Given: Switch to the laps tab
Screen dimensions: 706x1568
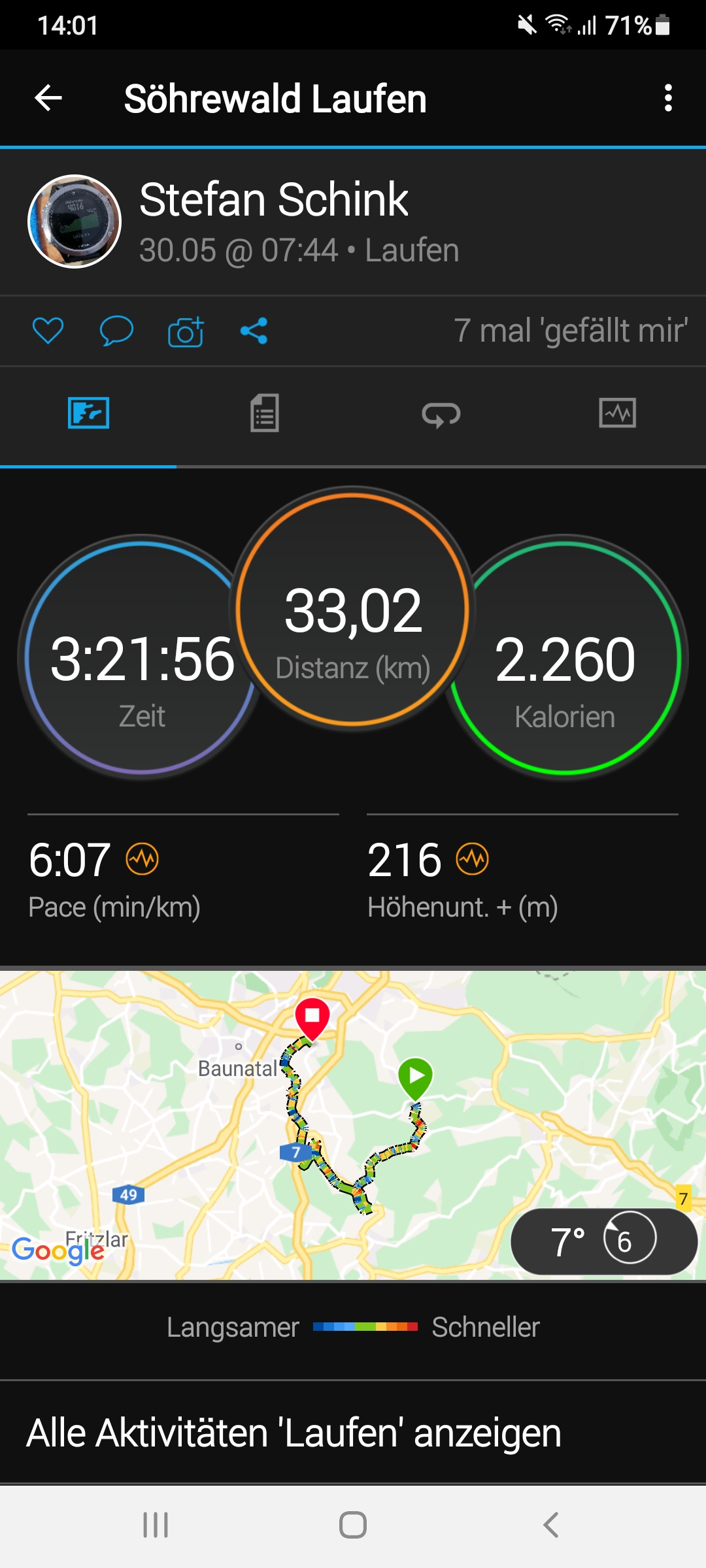Looking at the screenshot, I should point(441,414).
